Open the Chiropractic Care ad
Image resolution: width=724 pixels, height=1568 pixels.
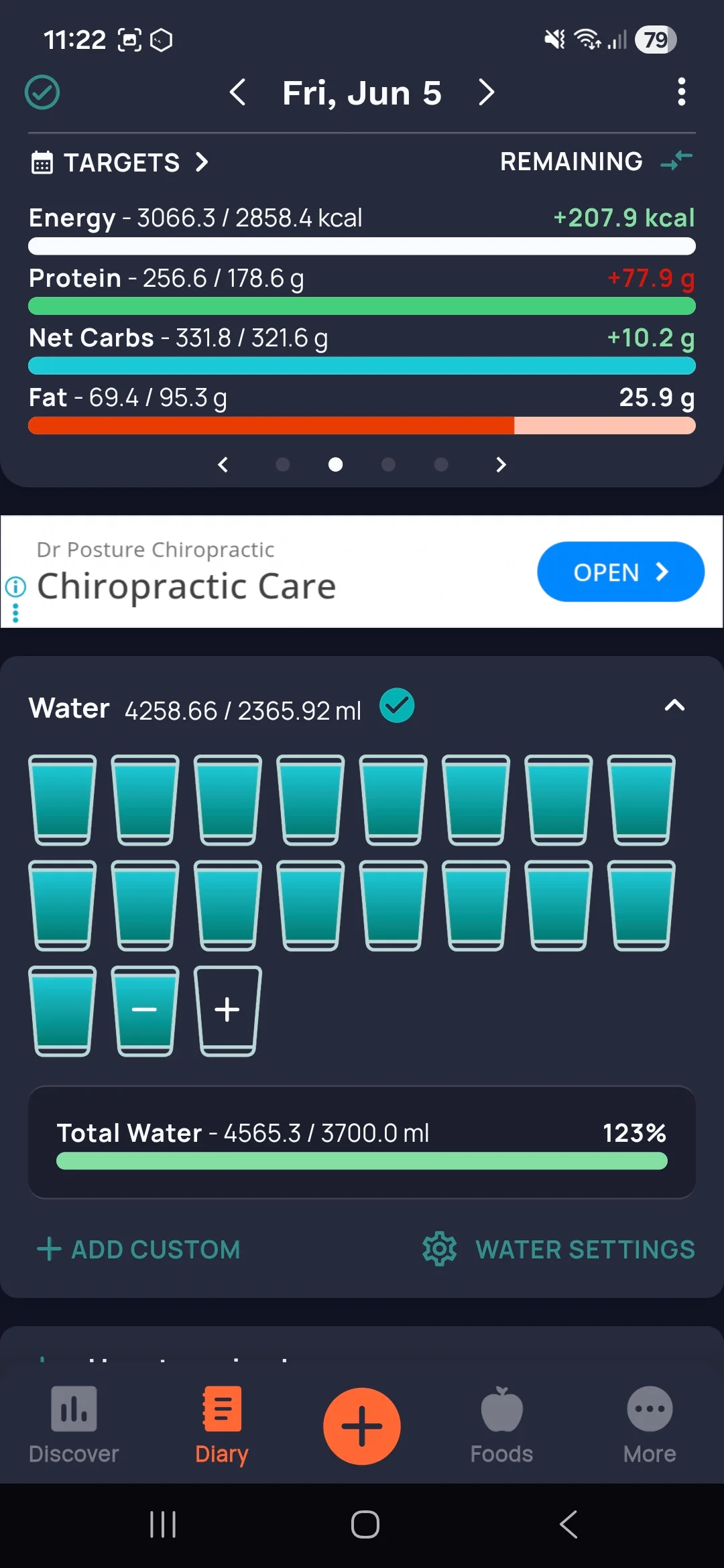(620, 572)
